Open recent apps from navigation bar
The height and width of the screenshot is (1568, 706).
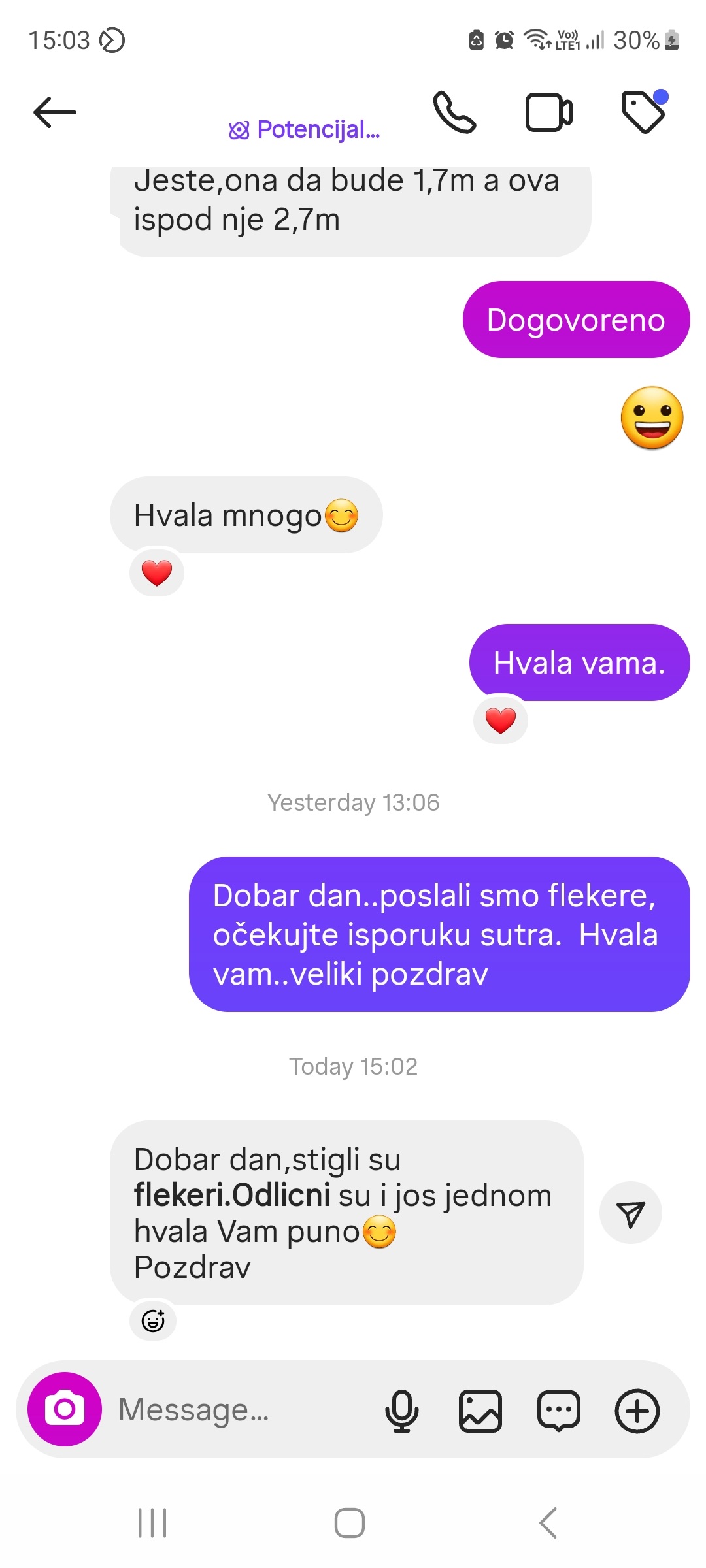(152, 1523)
